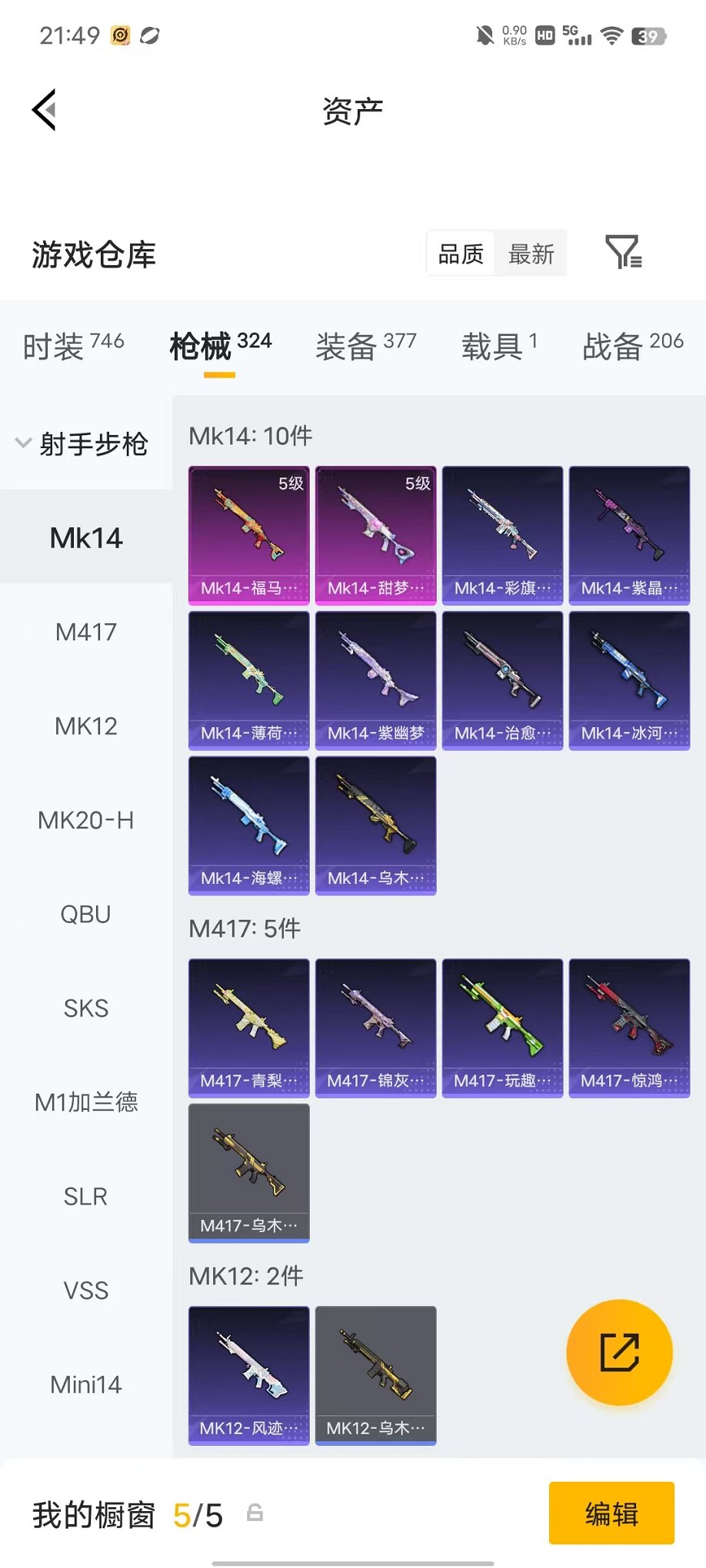Viewport: 706px width, 1568px height.
Task: Tap the orange share floating button
Action: 619,1352
